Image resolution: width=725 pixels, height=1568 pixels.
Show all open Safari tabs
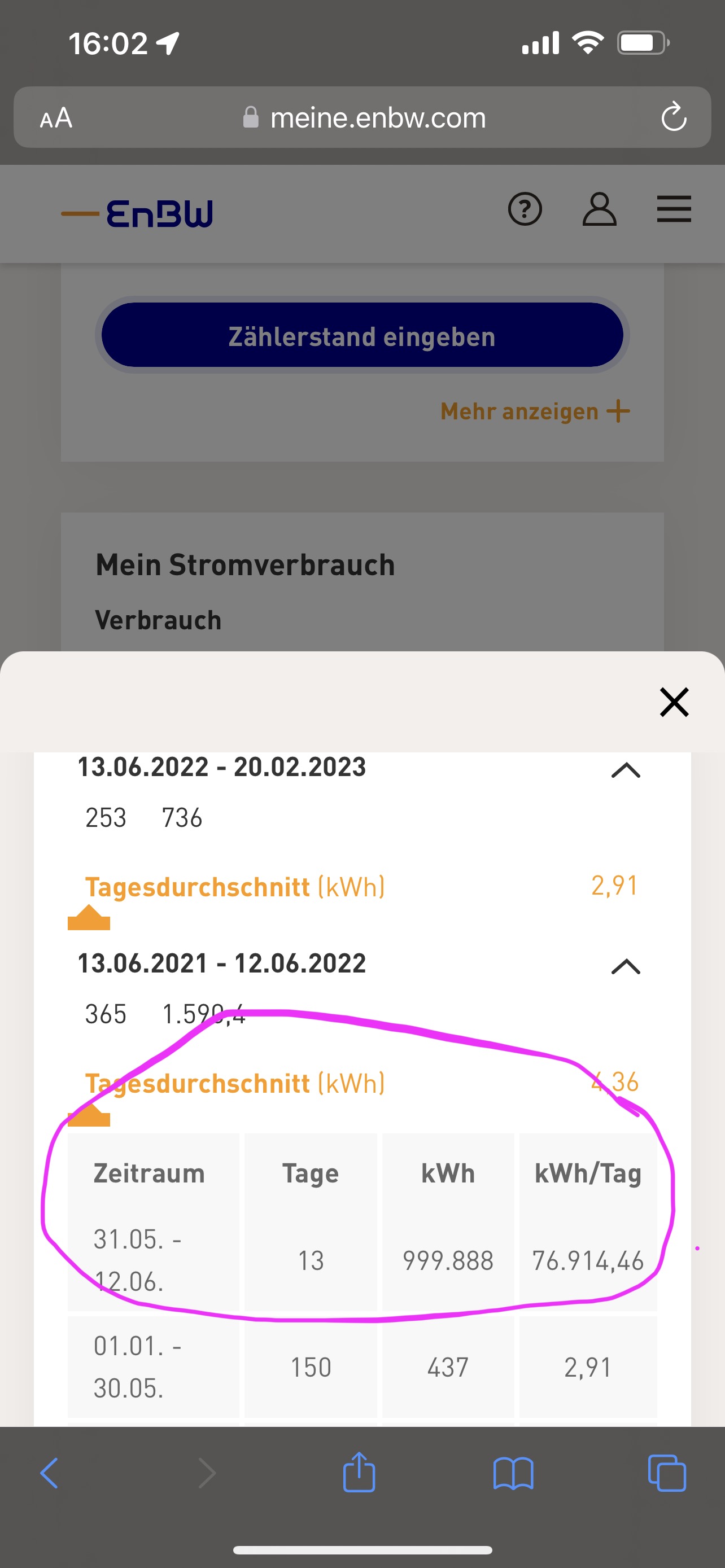pyautogui.click(x=667, y=1474)
